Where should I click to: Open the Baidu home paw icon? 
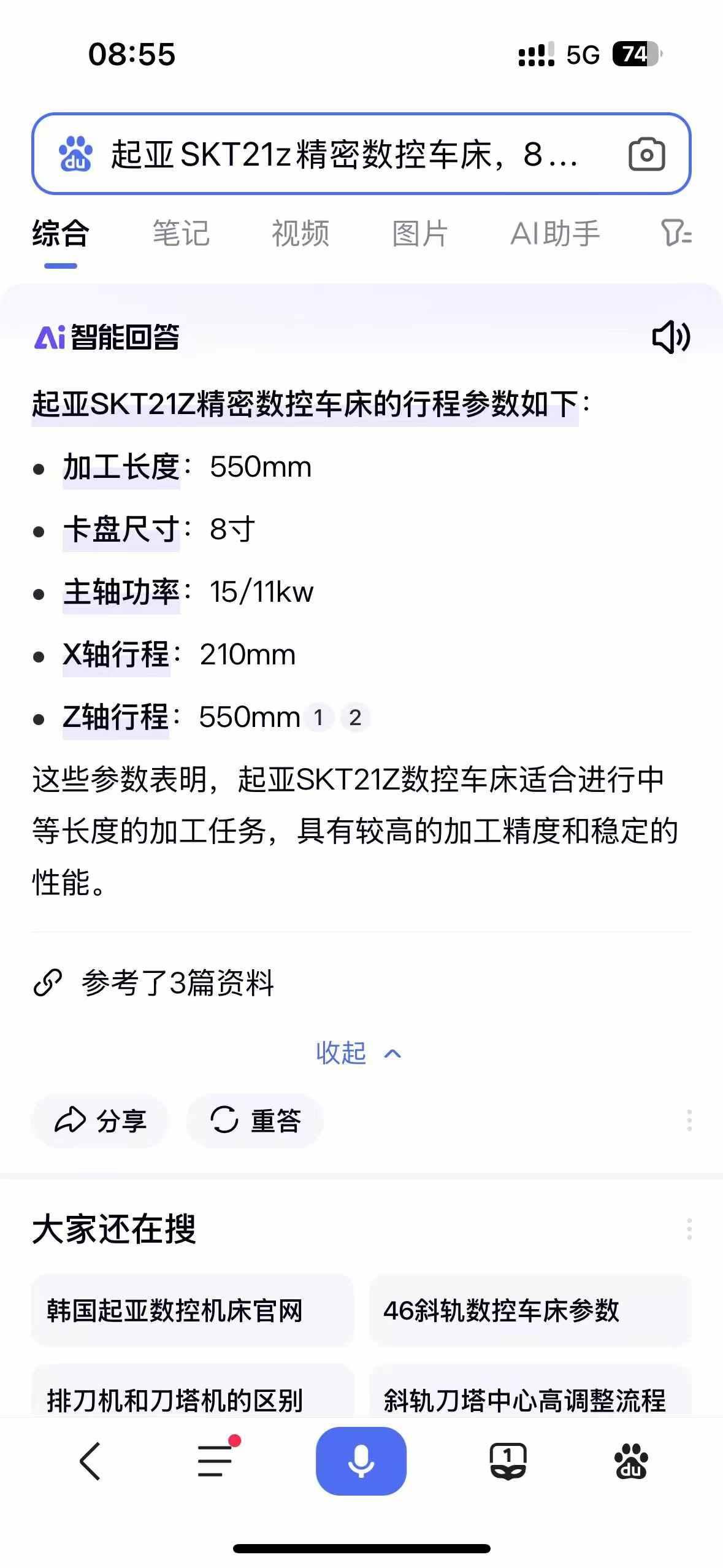pos(631,1461)
